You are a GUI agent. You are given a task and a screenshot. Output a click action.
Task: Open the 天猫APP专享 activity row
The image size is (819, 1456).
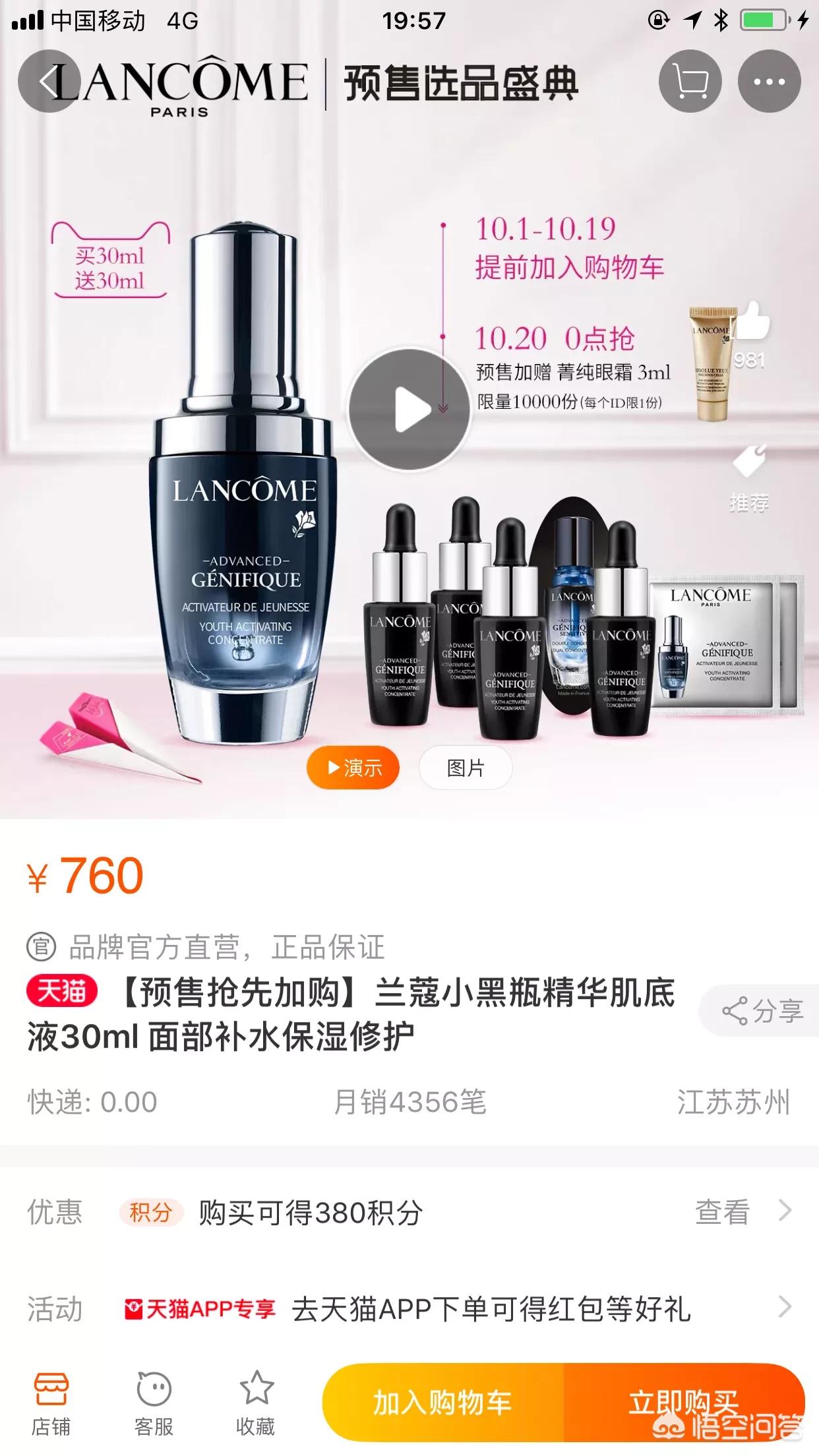click(x=409, y=1308)
